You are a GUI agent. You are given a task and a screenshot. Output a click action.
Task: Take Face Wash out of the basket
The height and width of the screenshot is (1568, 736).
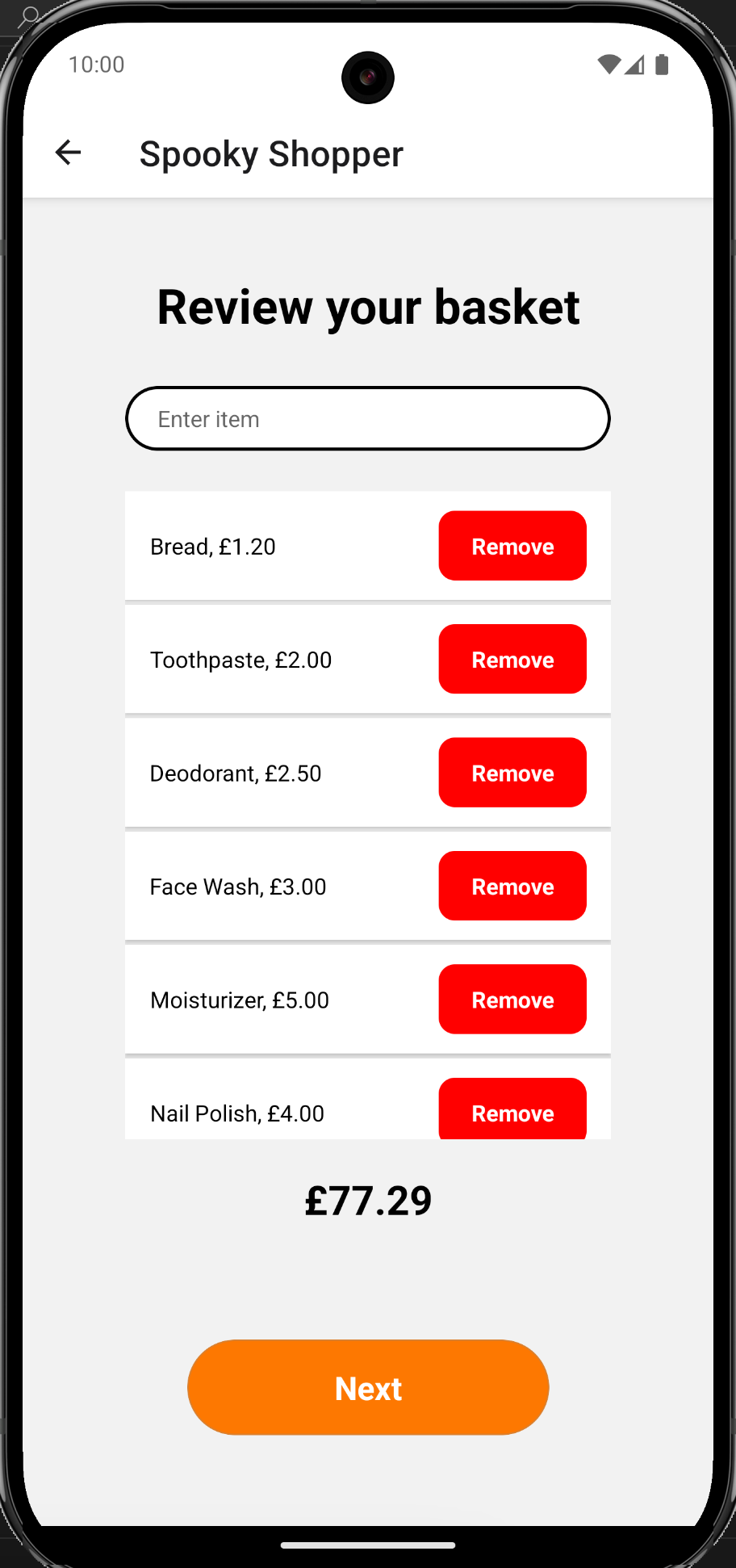click(x=512, y=887)
